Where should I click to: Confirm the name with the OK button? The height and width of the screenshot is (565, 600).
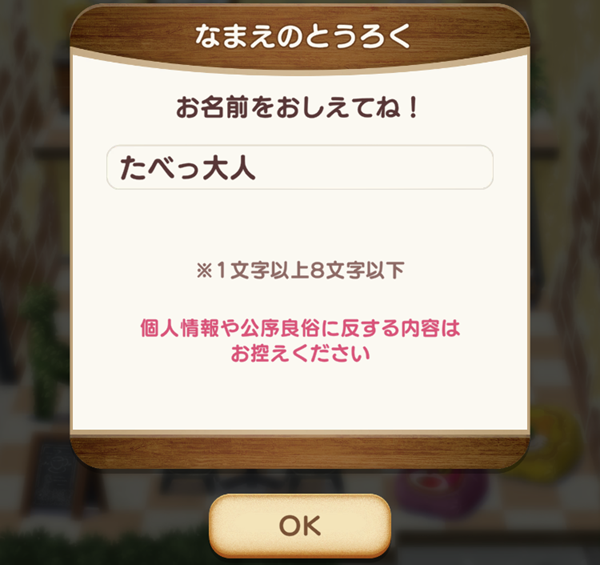coord(299,525)
